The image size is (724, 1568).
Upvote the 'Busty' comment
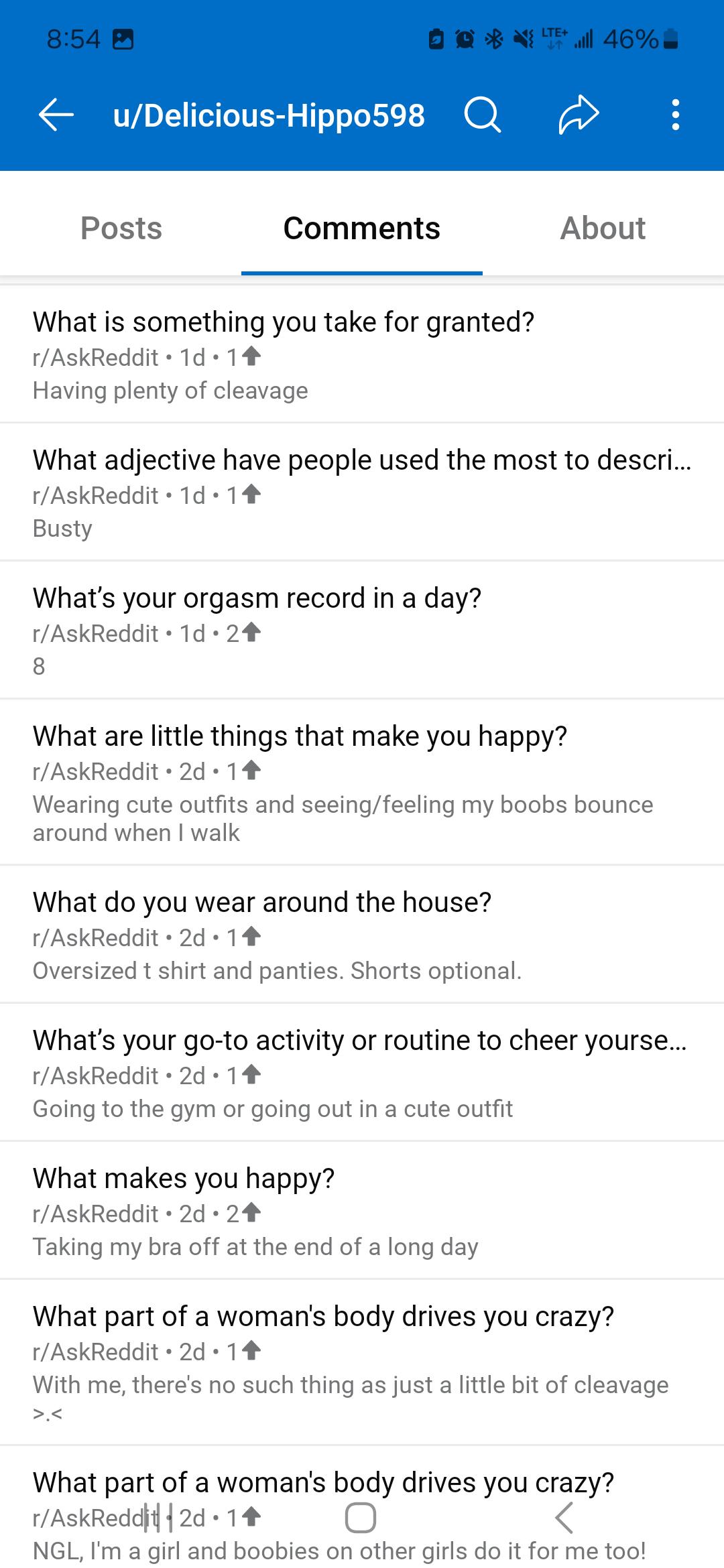(249, 495)
